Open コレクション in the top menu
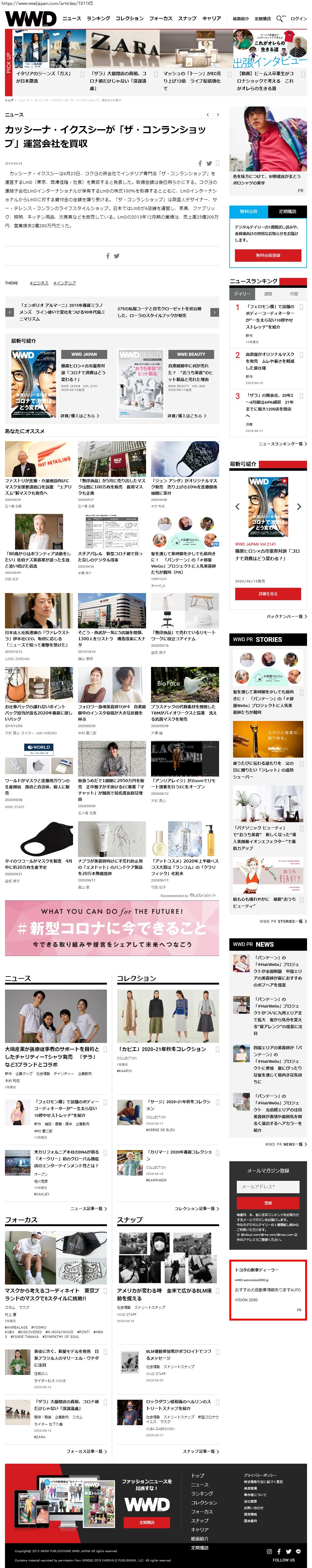Image resolution: width=312 pixels, height=1568 pixels. coord(130,19)
